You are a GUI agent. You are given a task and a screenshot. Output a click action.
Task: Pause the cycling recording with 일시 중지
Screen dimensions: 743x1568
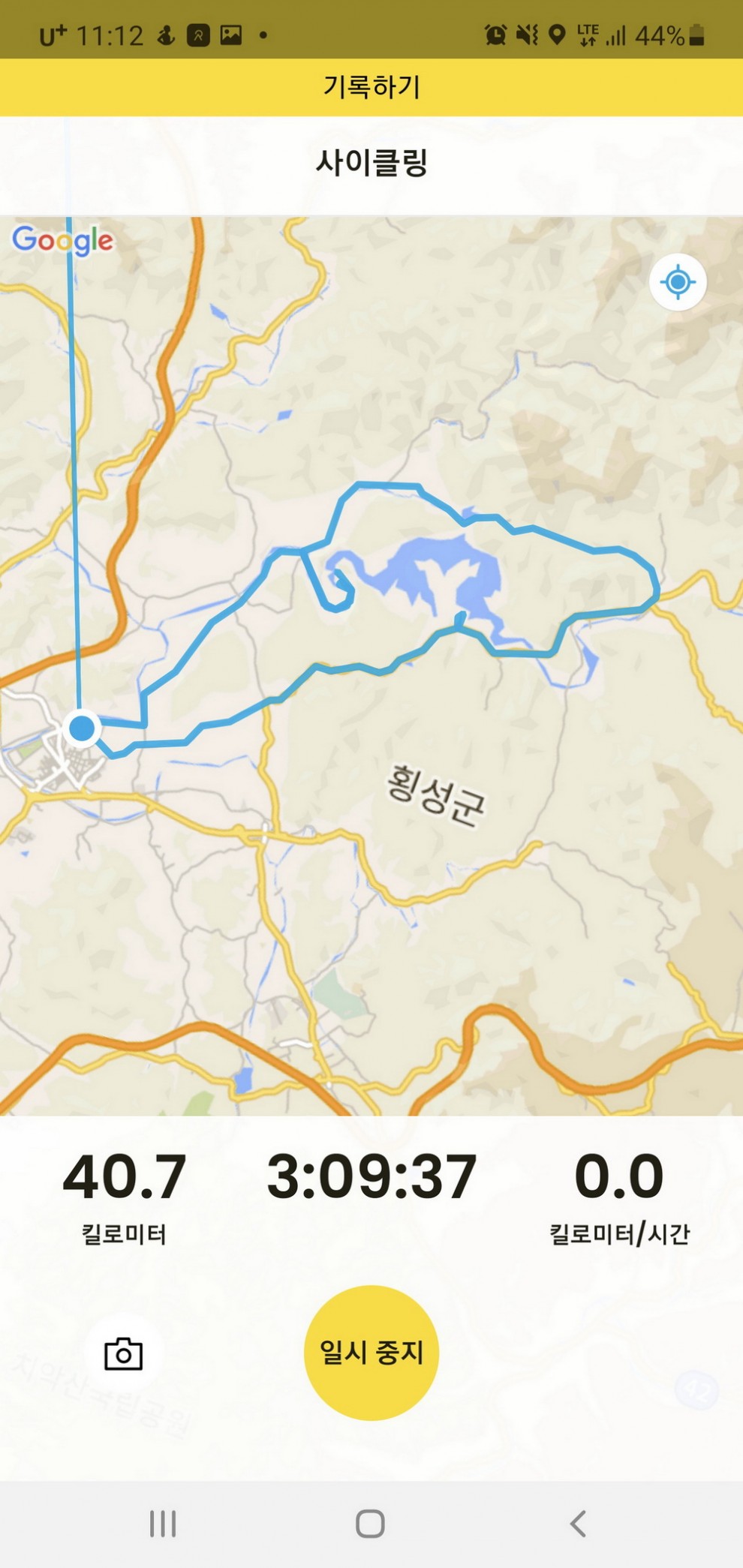pyautogui.click(x=371, y=1352)
